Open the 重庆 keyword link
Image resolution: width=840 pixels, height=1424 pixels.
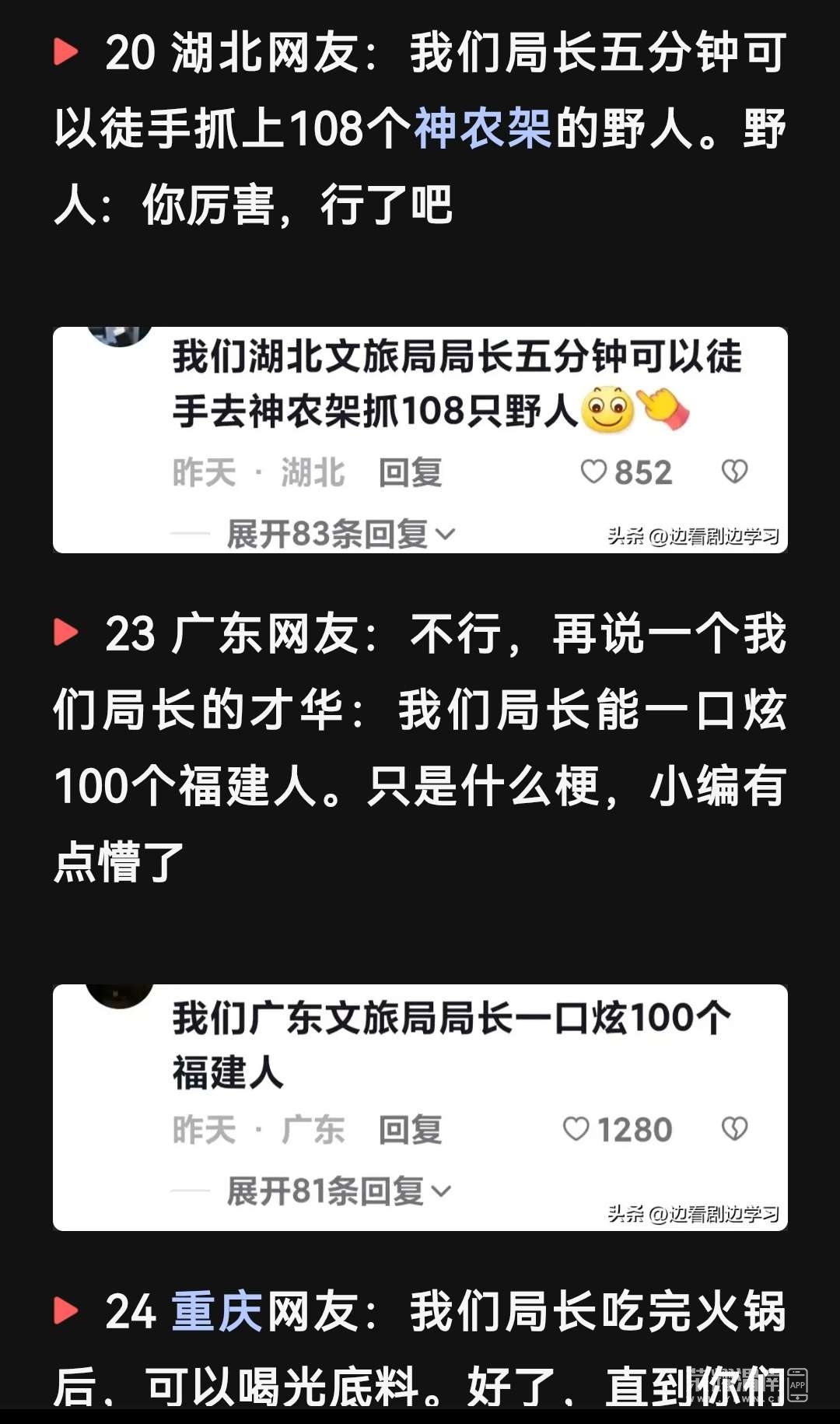216,1311
